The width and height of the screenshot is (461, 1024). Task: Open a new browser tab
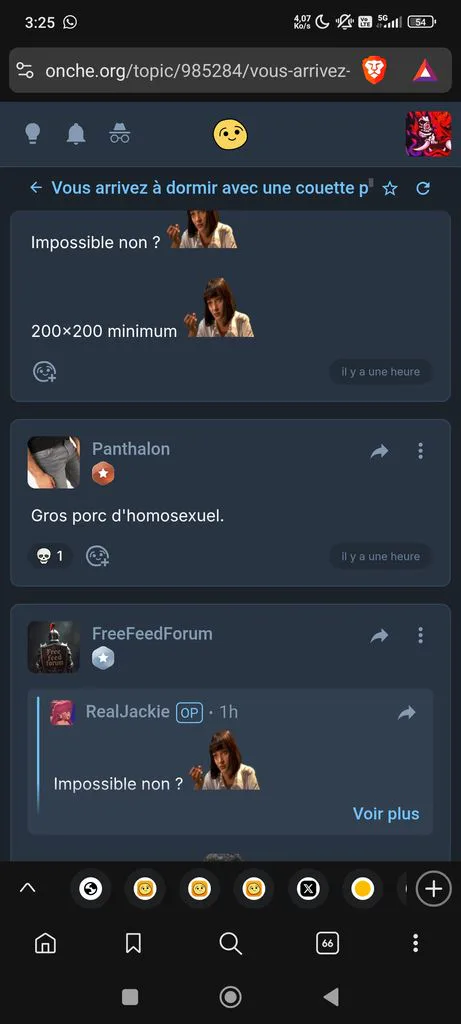[x=434, y=889]
